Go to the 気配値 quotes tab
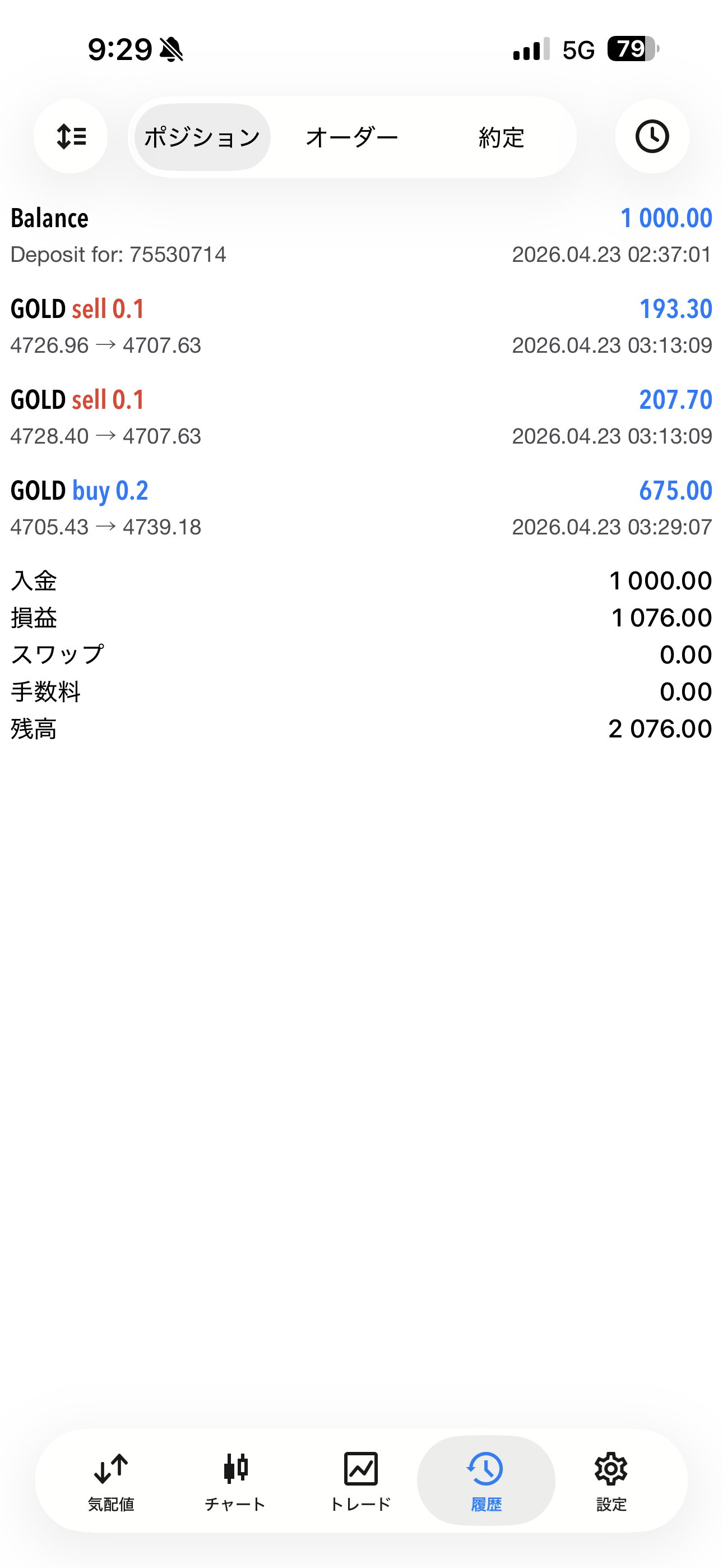Viewport: 723px width, 1568px height. pos(111,1481)
